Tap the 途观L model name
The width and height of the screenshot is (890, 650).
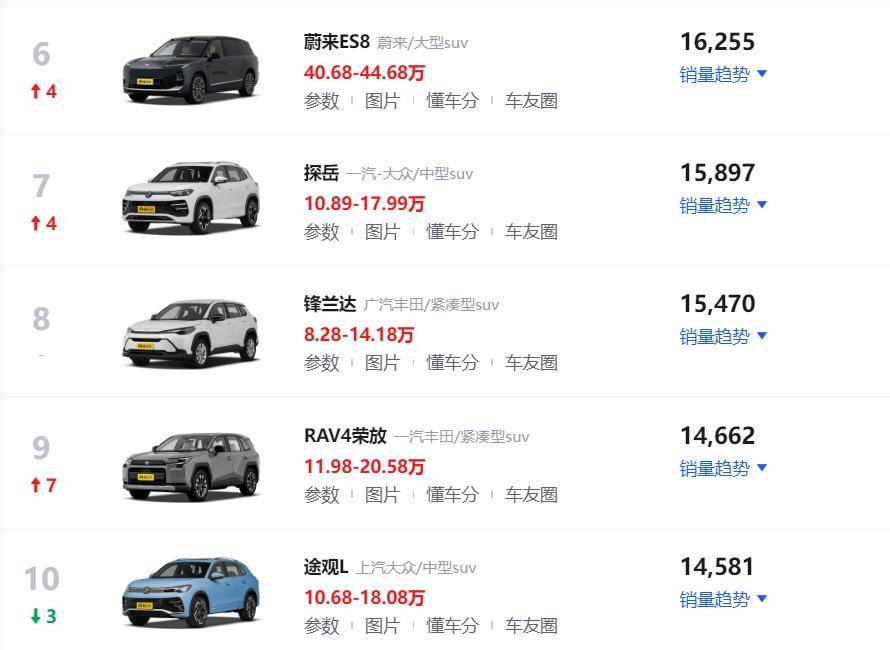(x=326, y=567)
